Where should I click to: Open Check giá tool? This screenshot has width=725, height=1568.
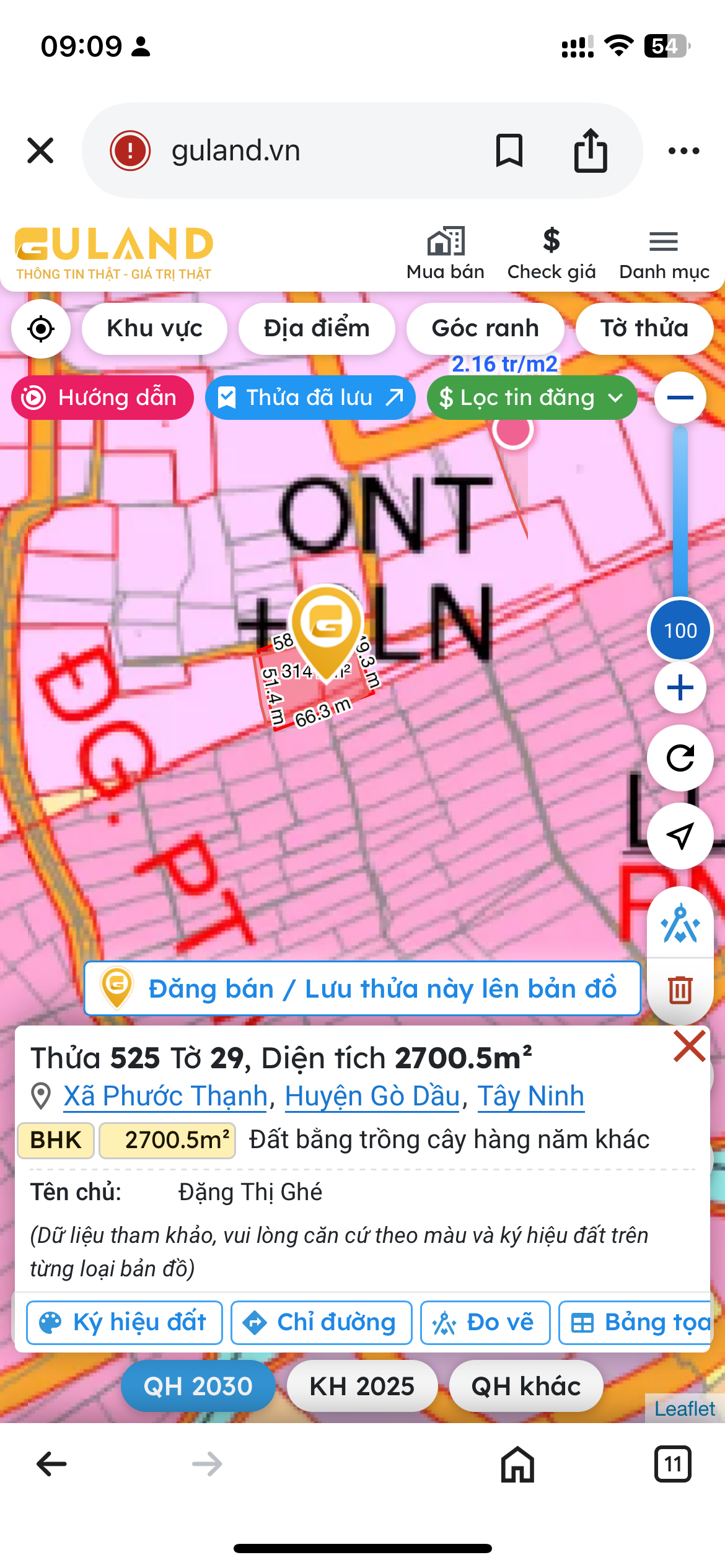click(x=551, y=254)
